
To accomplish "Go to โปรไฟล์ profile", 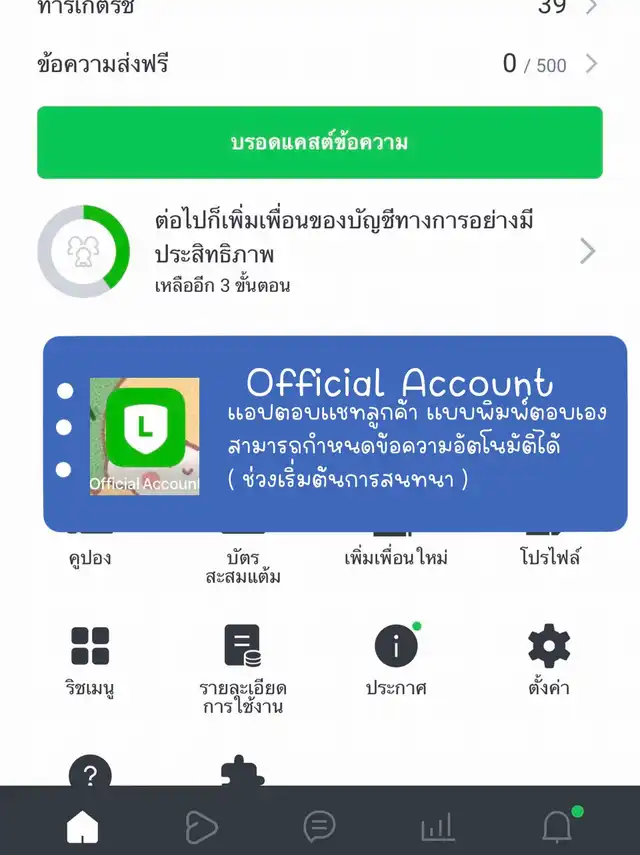I will (x=550, y=557).
